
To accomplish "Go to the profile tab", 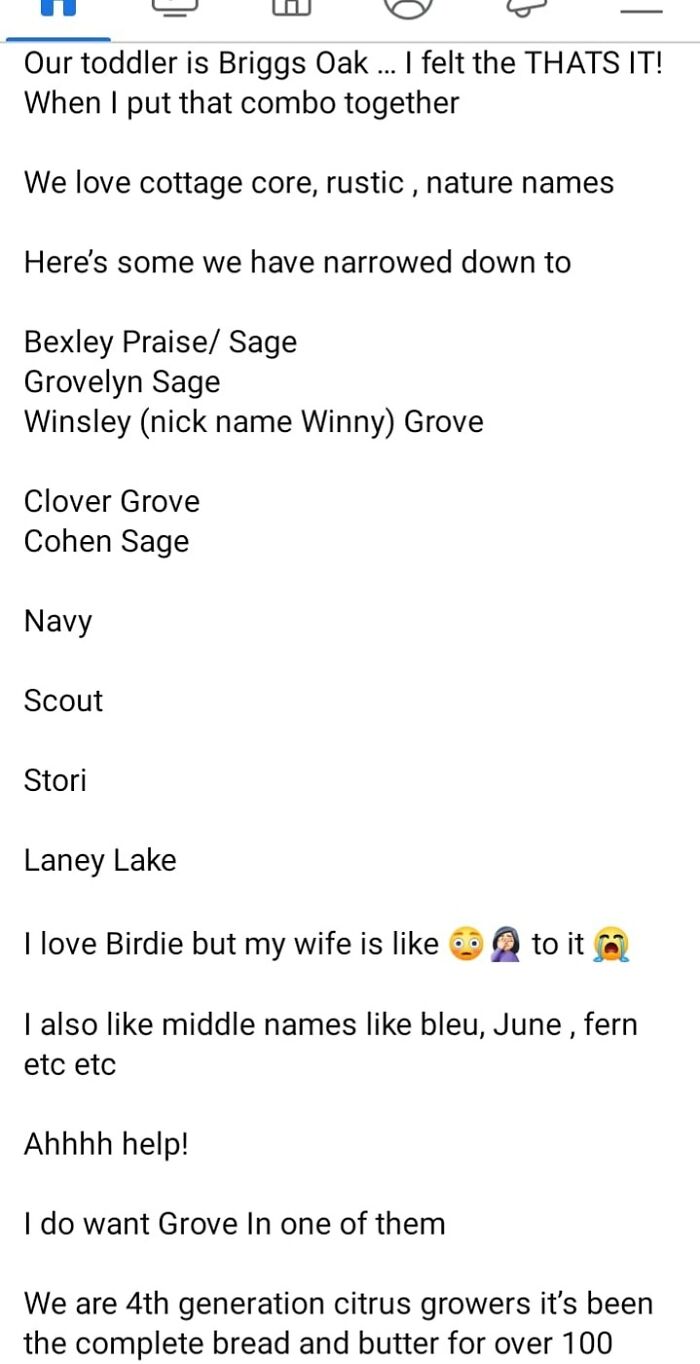I will coord(408,8).
